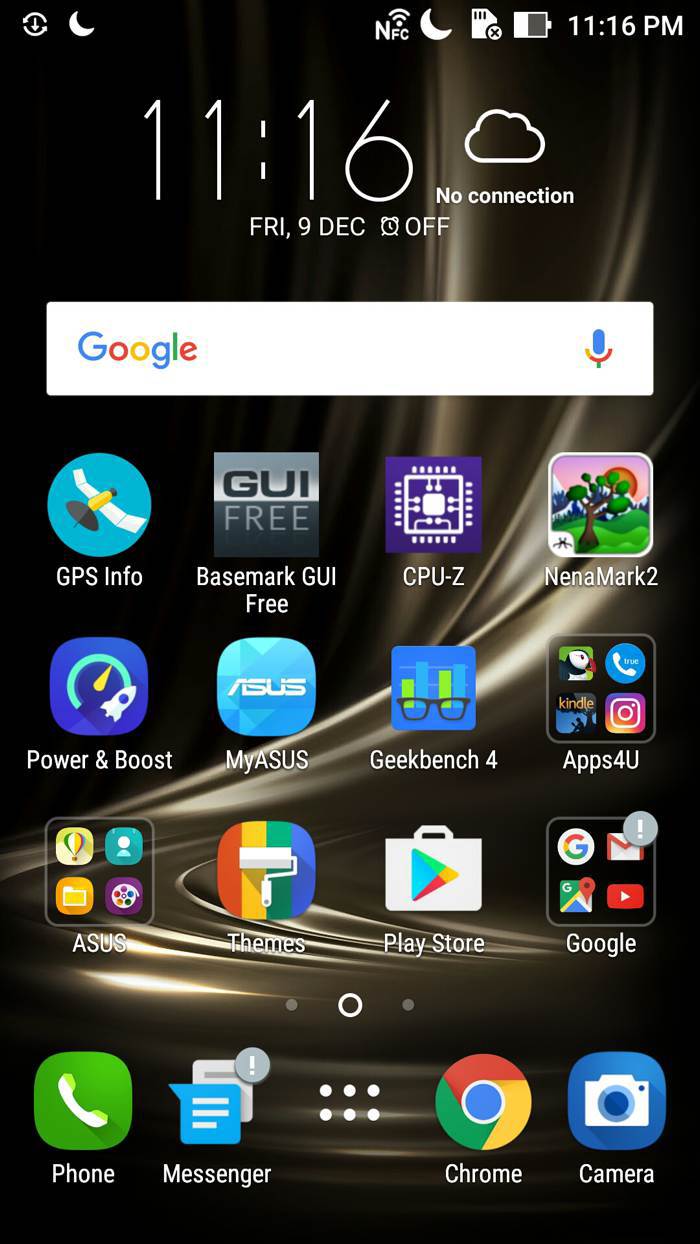This screenshot has height=1244, width=700.
Task: Open the GPS Info app
Action: point(99,505)
